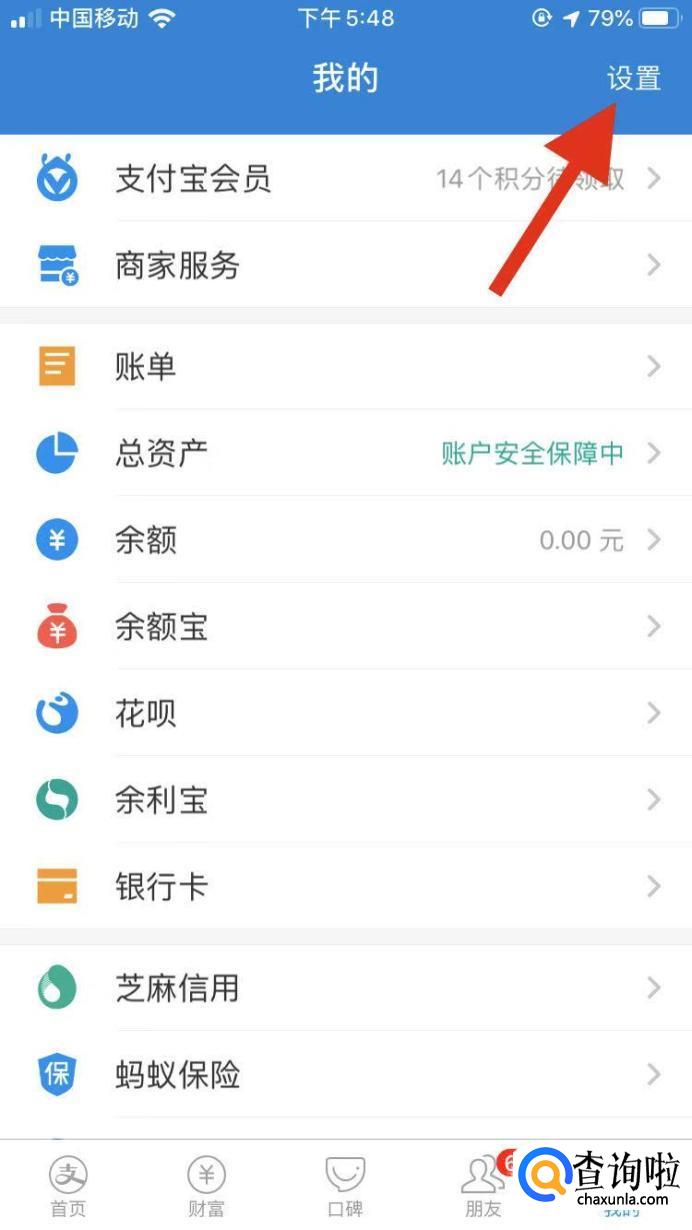View the 账单 page

click(x=345, y=367)
